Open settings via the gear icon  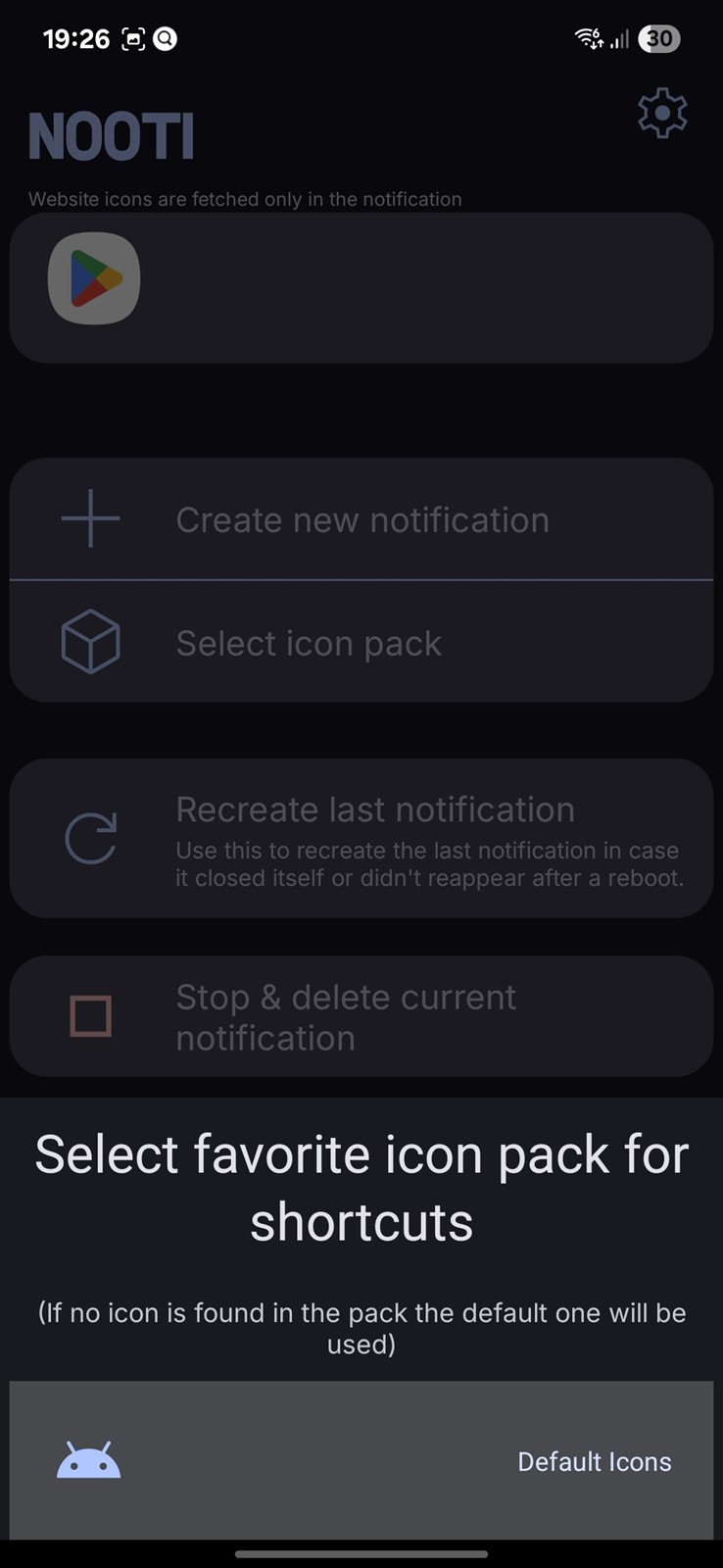click(662, 114)
